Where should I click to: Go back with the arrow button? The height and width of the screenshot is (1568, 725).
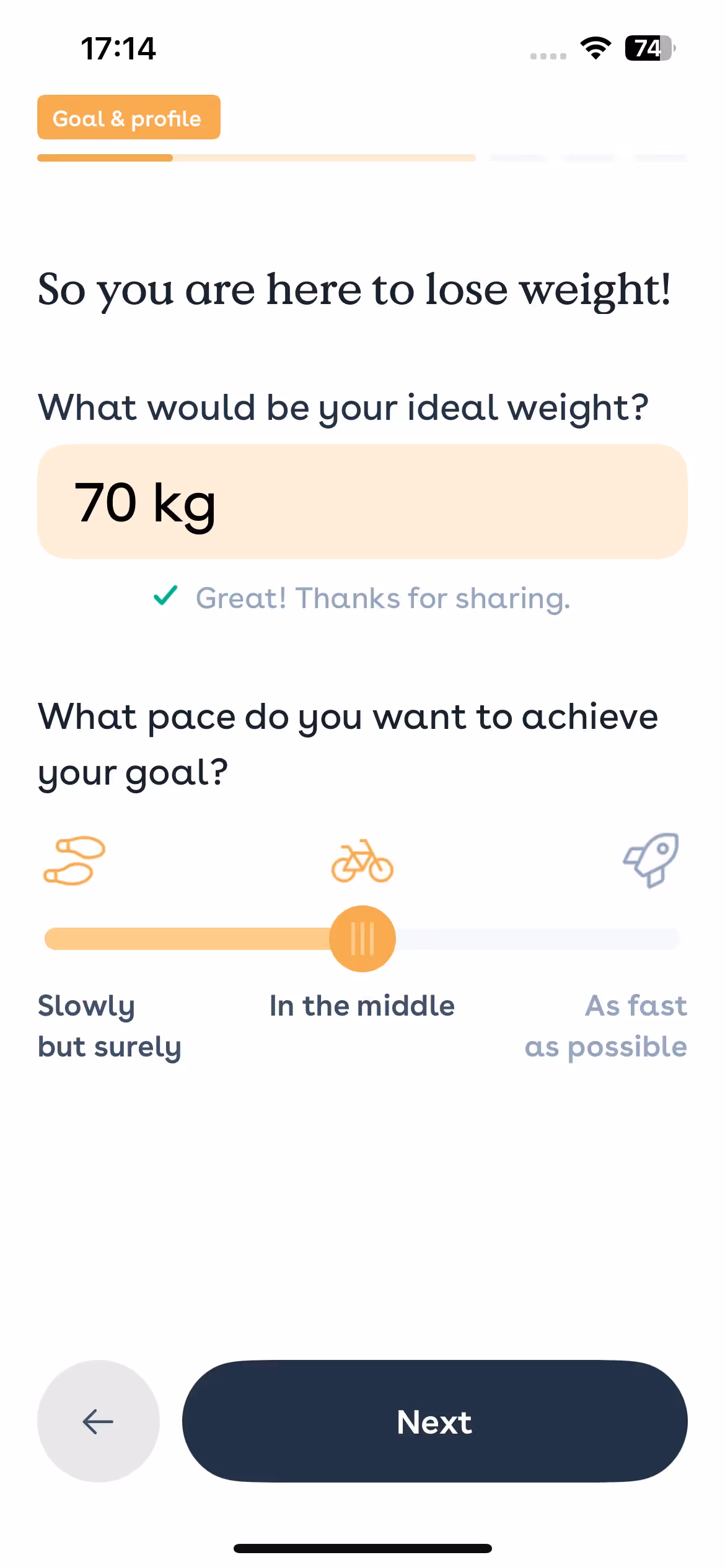point(98,1421)
